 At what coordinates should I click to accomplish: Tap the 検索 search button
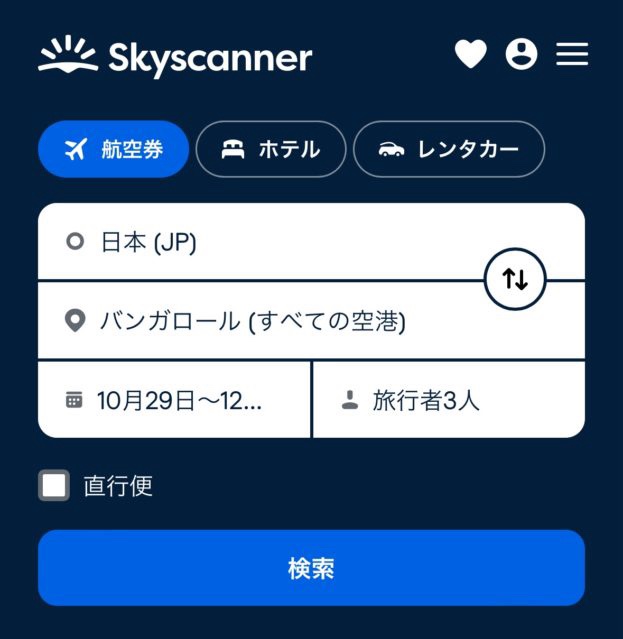click(311, 568)
